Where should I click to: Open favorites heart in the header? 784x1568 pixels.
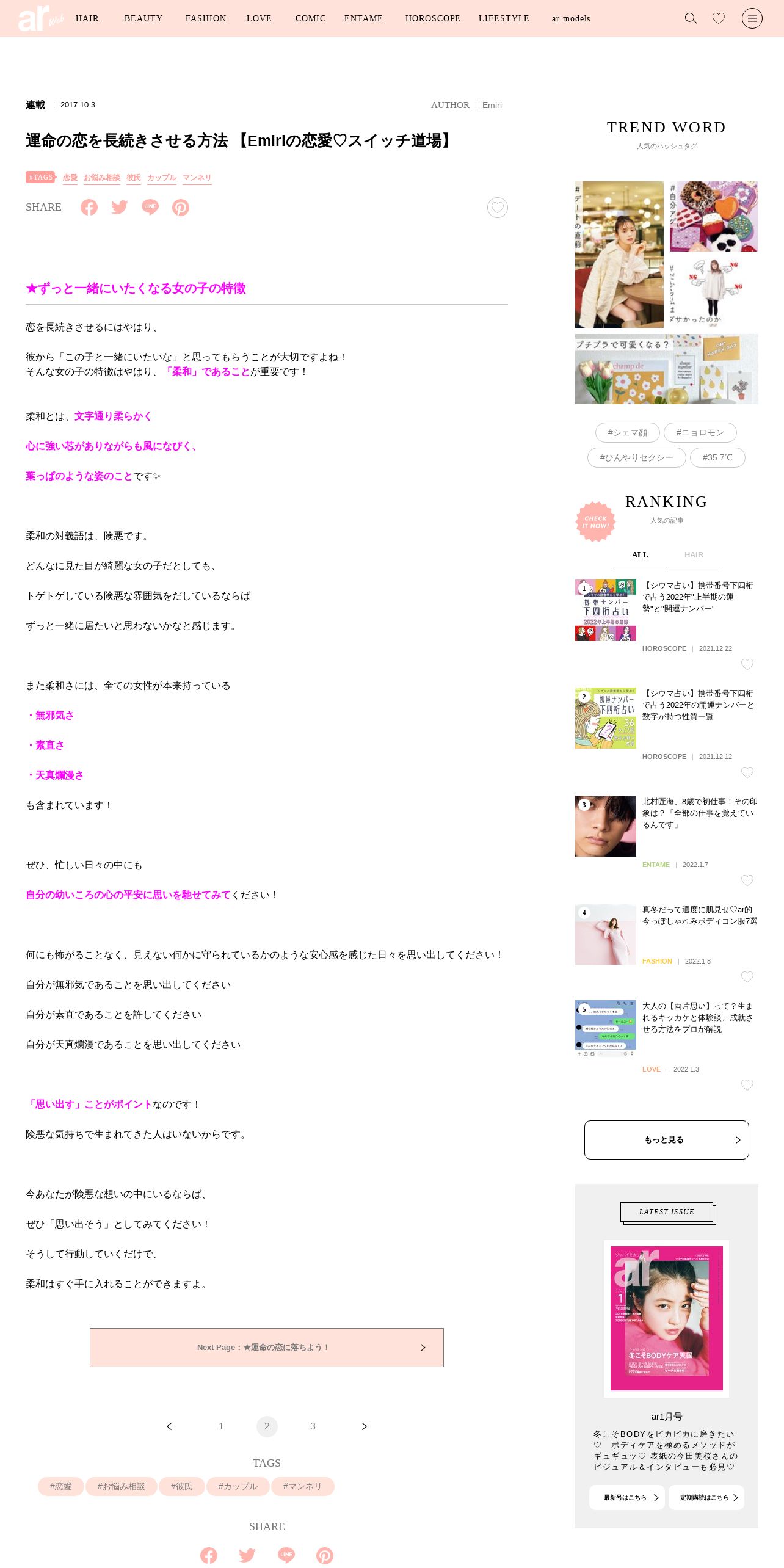[x=719, y=18]
